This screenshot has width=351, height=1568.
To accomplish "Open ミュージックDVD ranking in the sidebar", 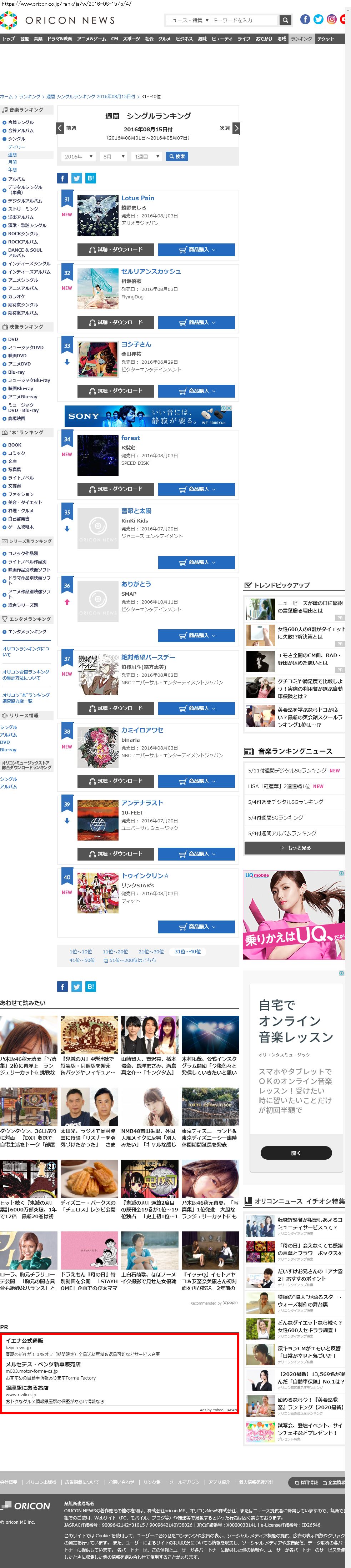I will (26, 348).
